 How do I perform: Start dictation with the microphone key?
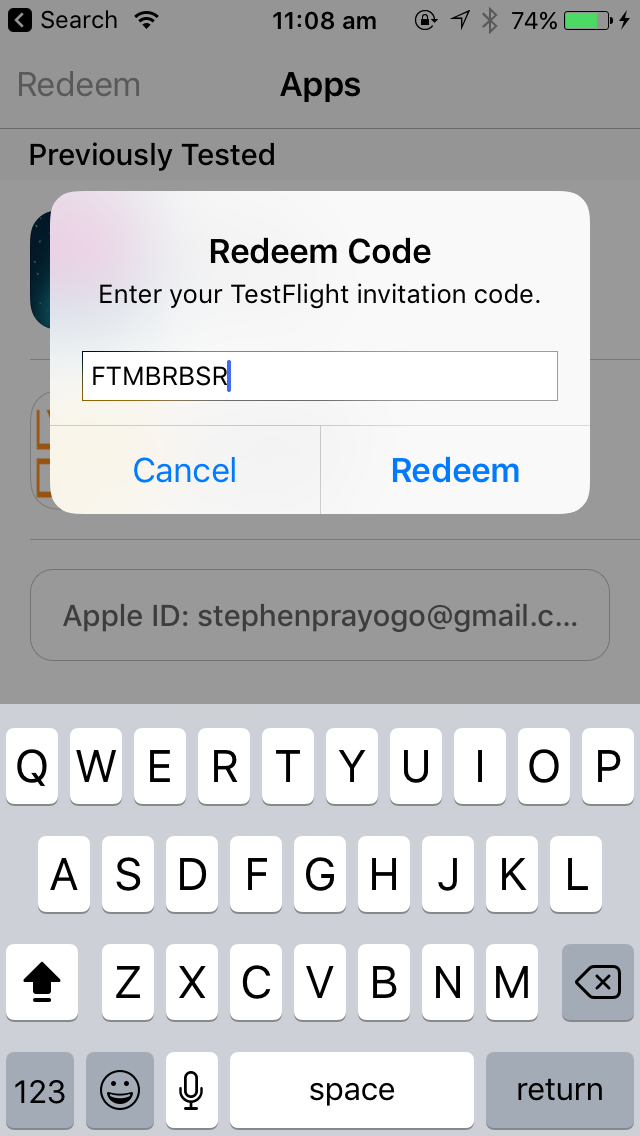point(191,1090)
